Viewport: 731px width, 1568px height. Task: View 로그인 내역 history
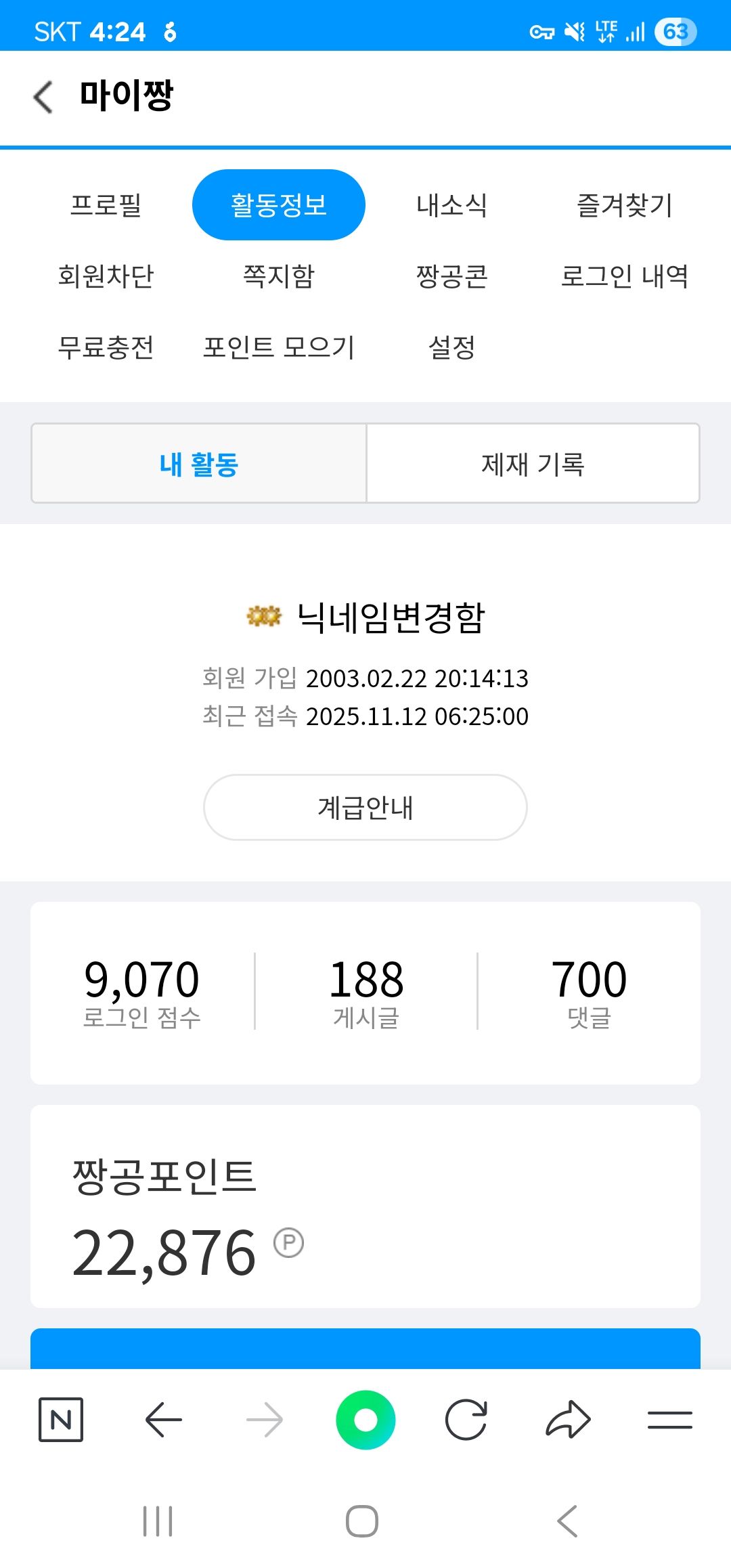624,276
